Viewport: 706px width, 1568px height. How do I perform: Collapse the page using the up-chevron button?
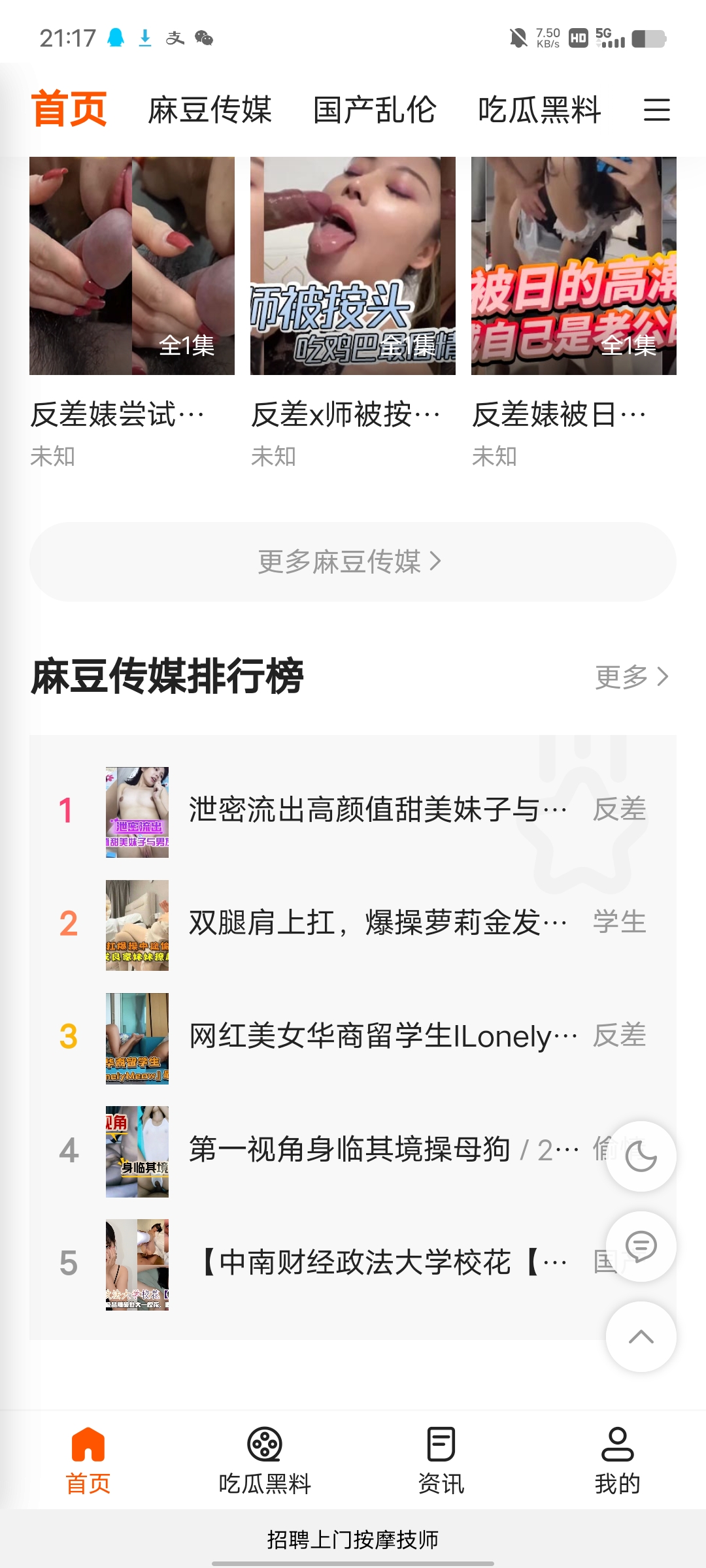641,1337
